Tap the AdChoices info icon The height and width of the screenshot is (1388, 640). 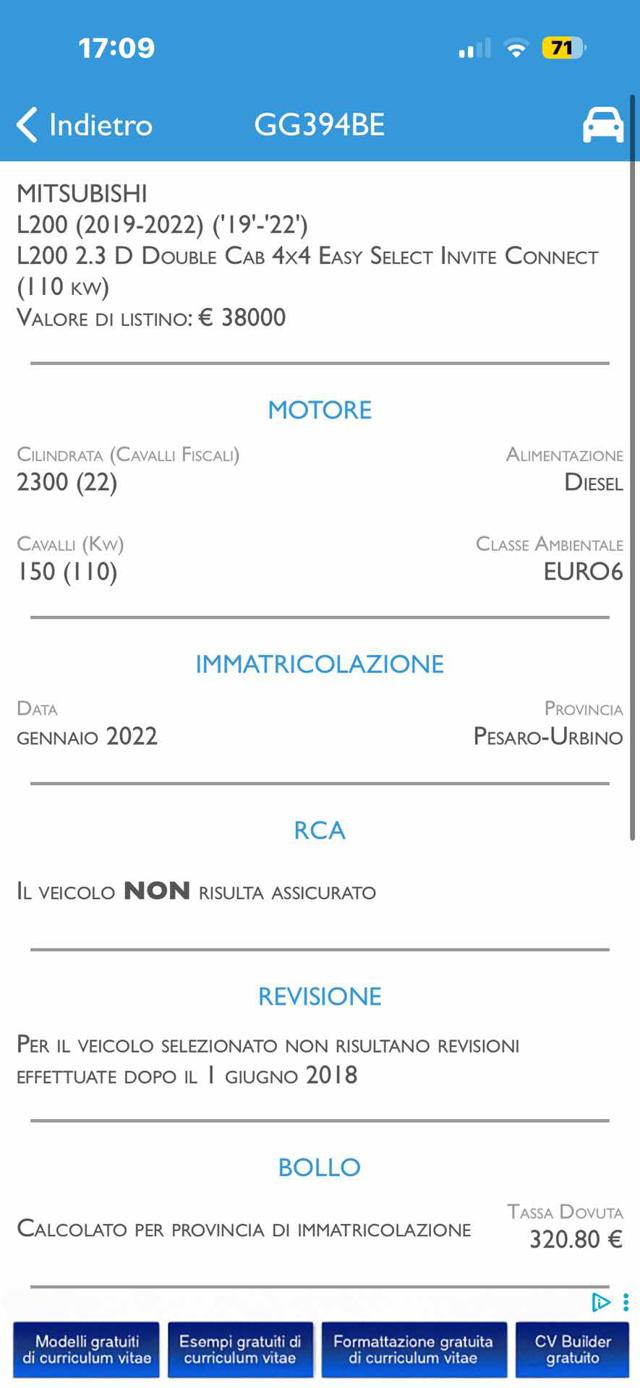(x=601, y=1302)
